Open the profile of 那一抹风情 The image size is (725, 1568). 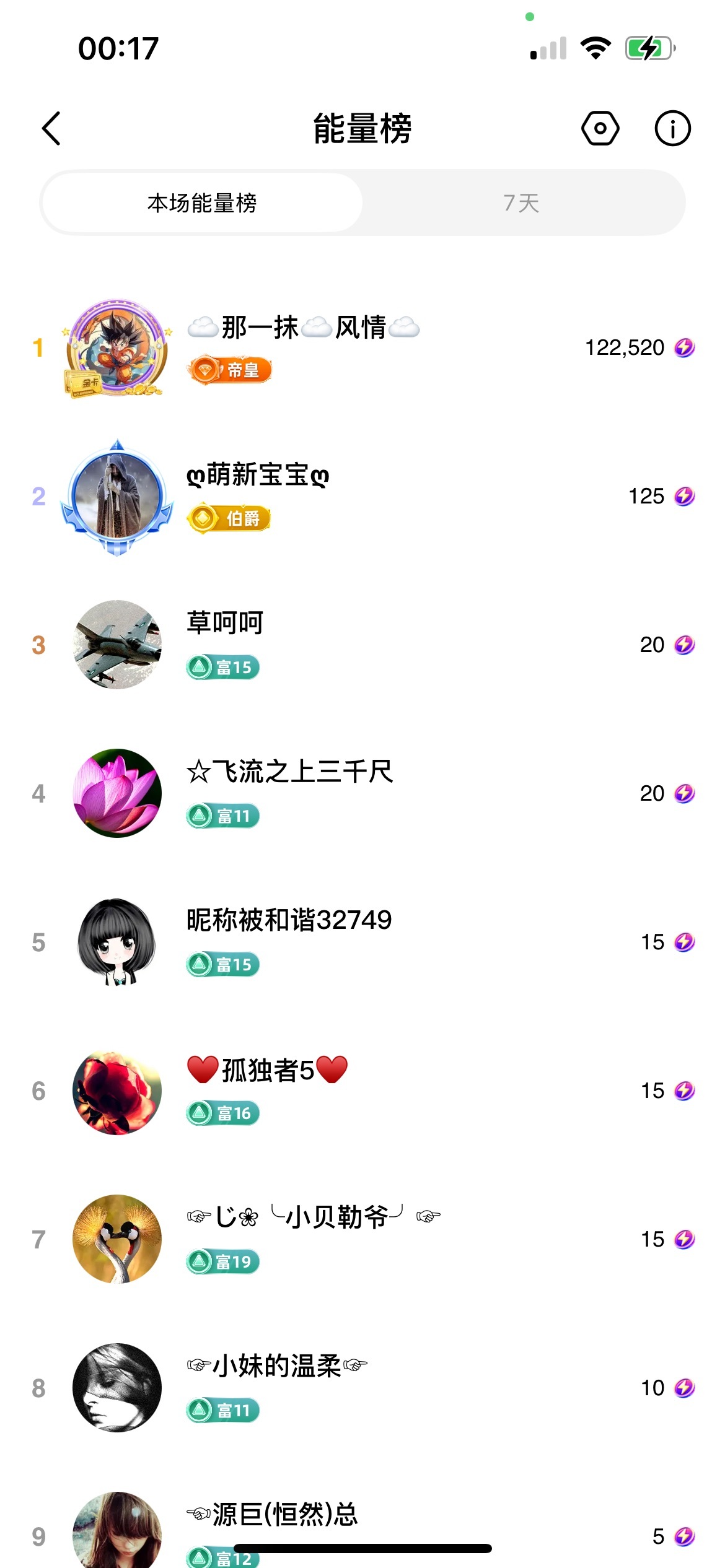303,328
